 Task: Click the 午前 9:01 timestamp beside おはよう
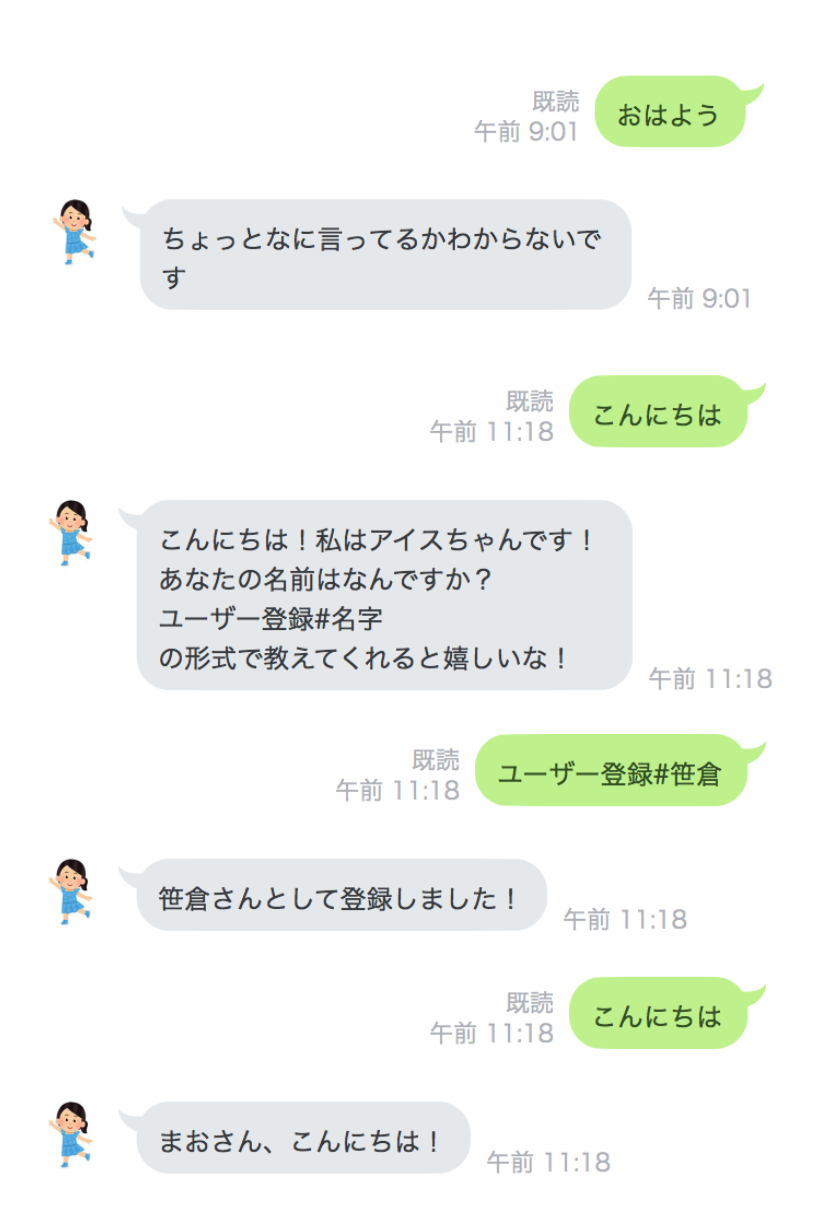(x=527, y=130)
